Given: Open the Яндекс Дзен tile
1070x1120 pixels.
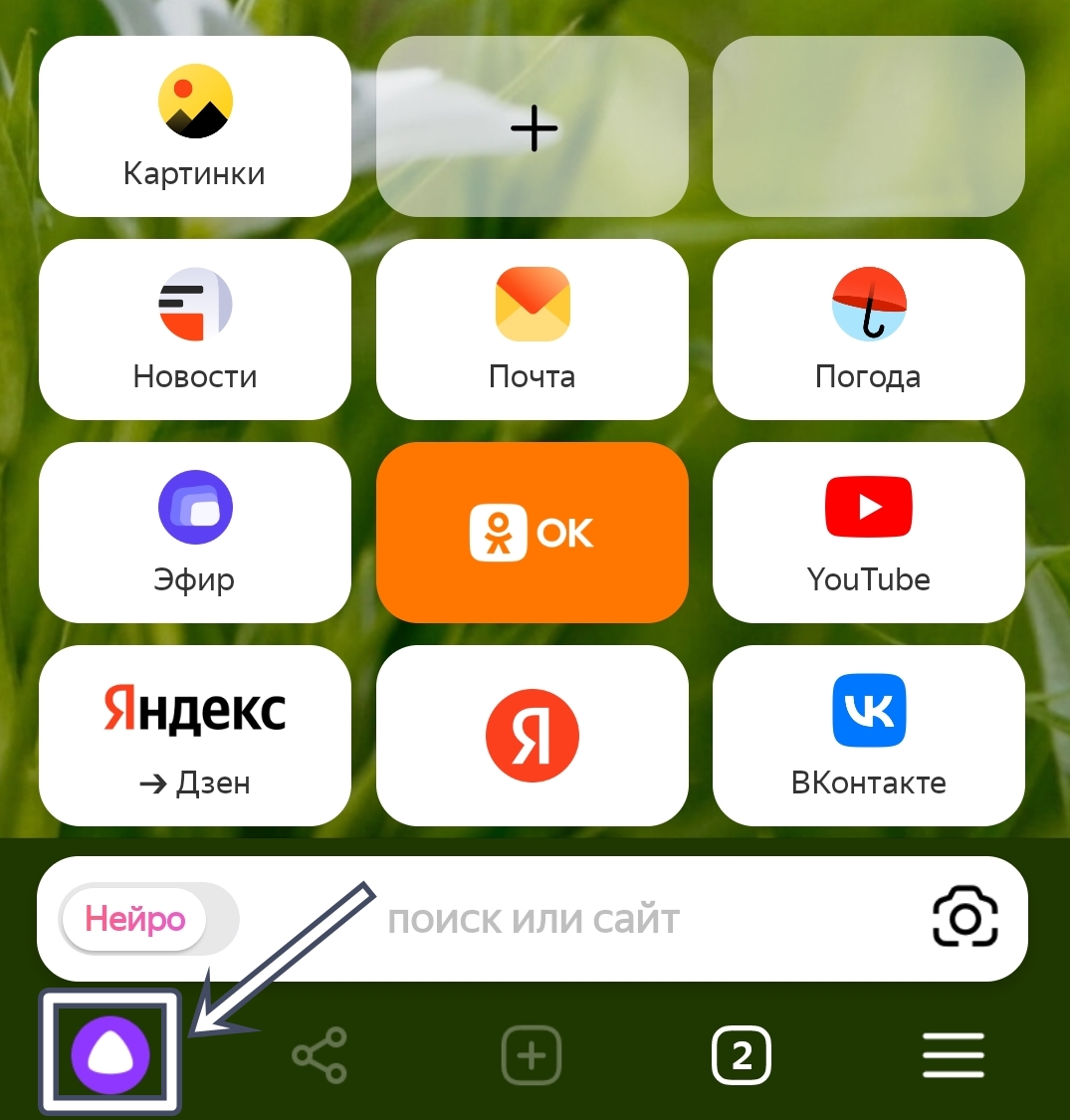Looking at the screenshot, I should click(195, 736).
